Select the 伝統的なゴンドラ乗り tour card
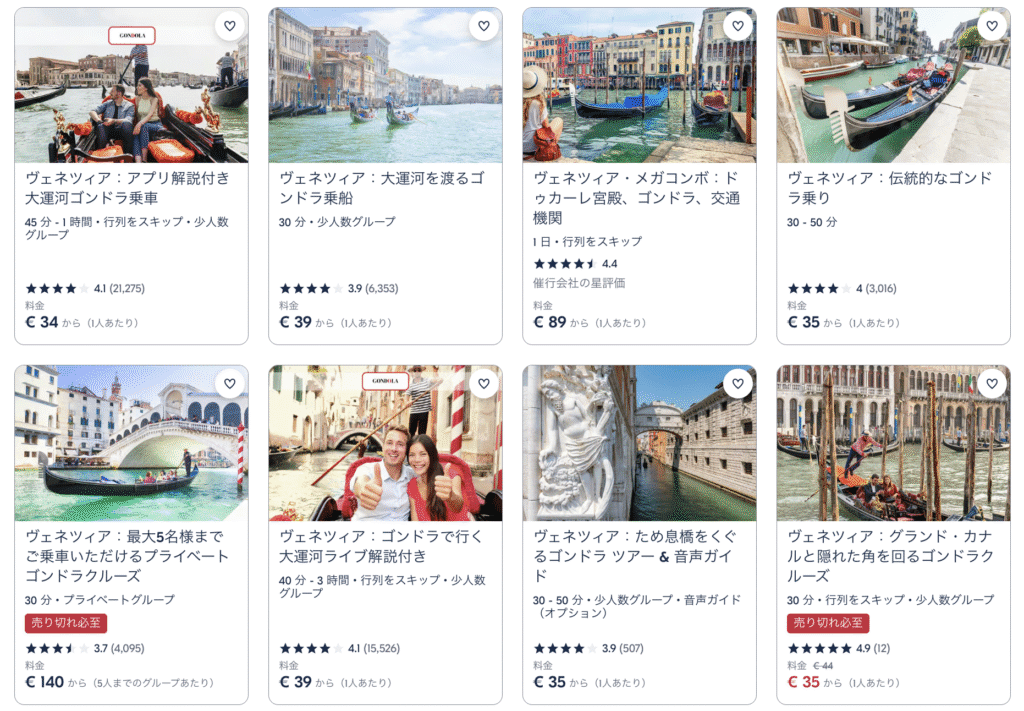Screen dimensions: 1024x711 [892, 188]
